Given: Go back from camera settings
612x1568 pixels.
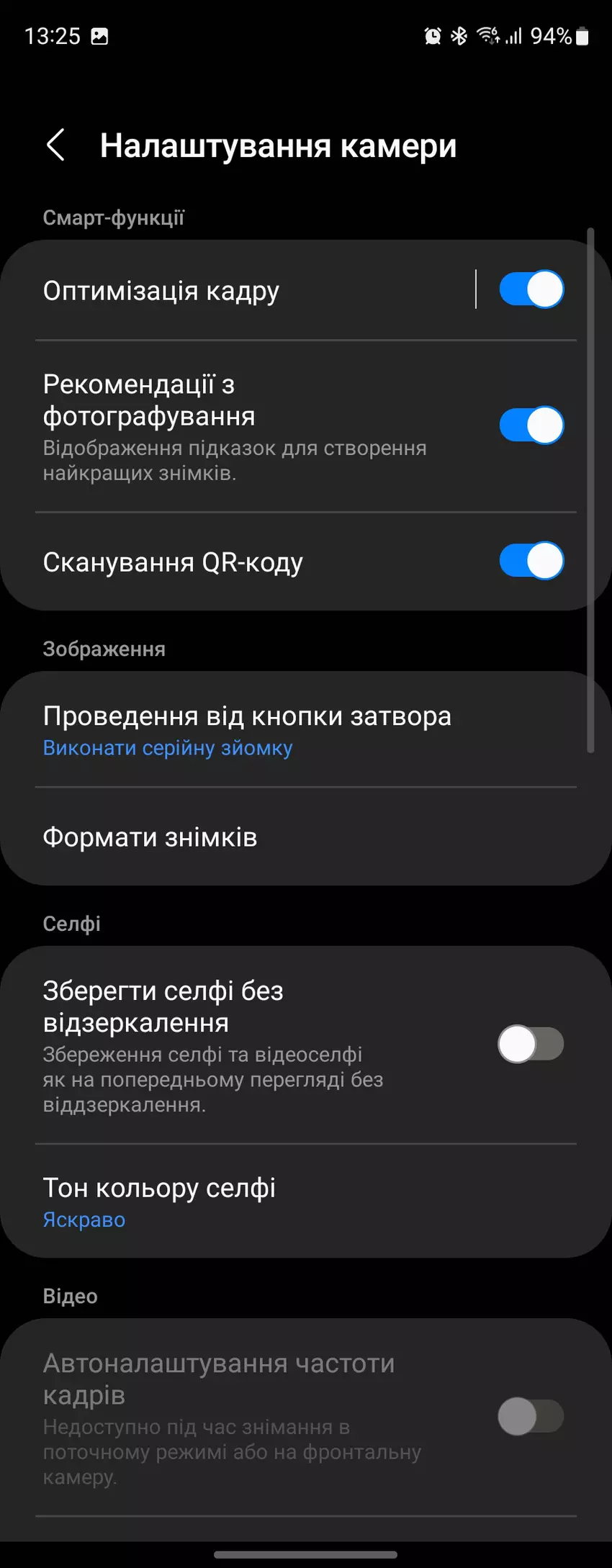Looking at the screenshot, I should click(x=55, y=145).
